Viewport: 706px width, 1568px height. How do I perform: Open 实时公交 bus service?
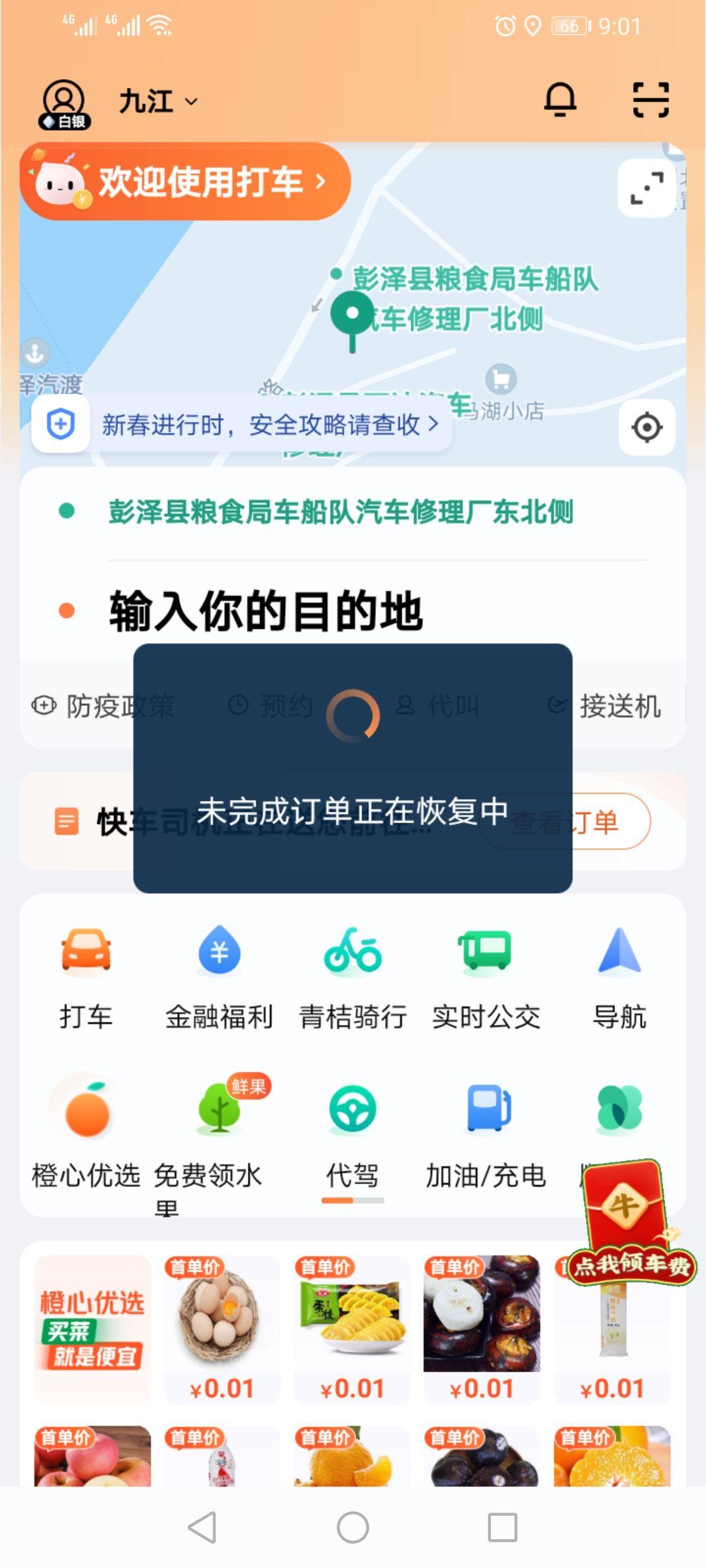[x=486, y=978]
